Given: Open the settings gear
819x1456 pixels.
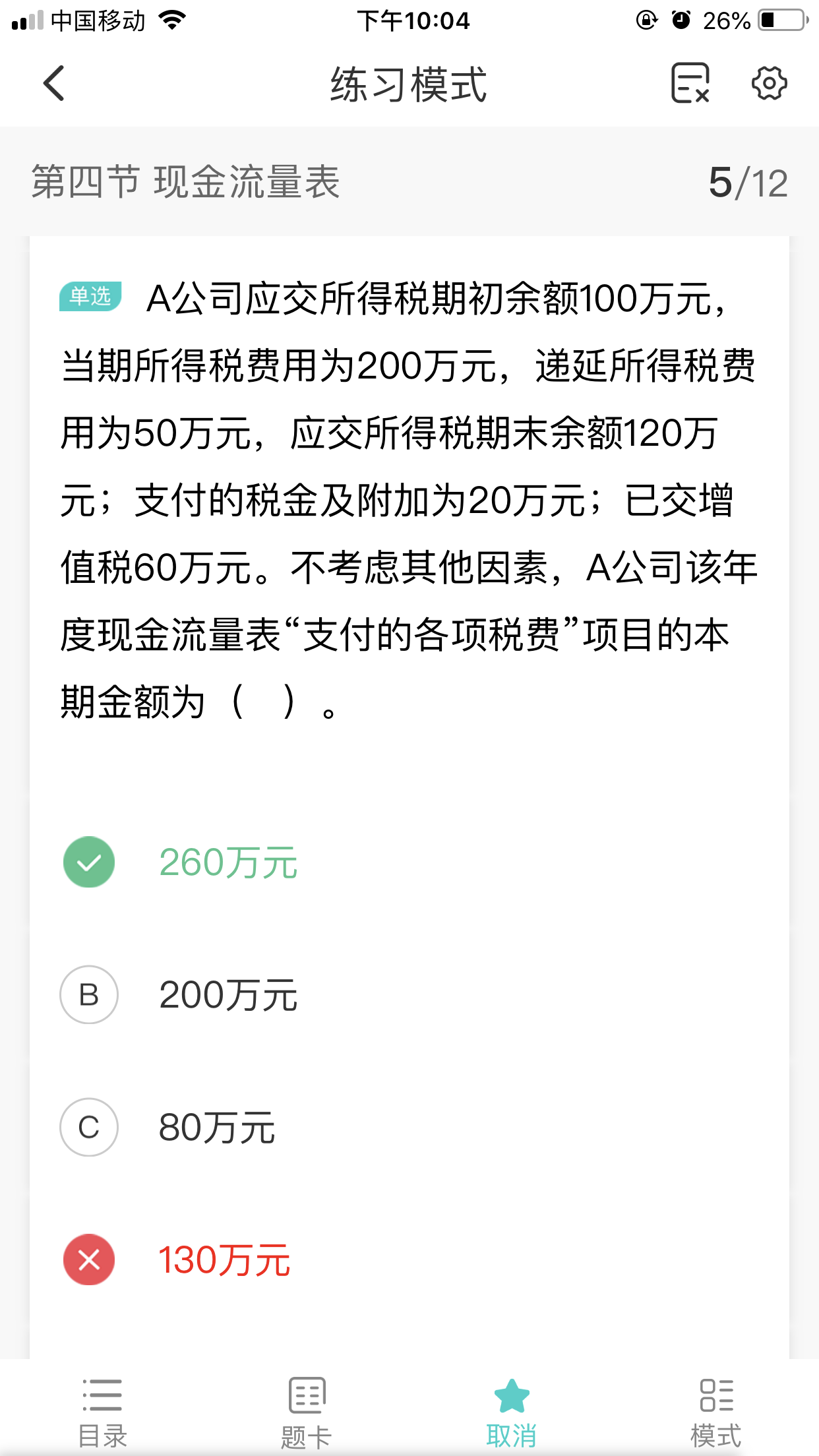Looking at the screenshot, I should pyautogui.click(x=769, y=84).
